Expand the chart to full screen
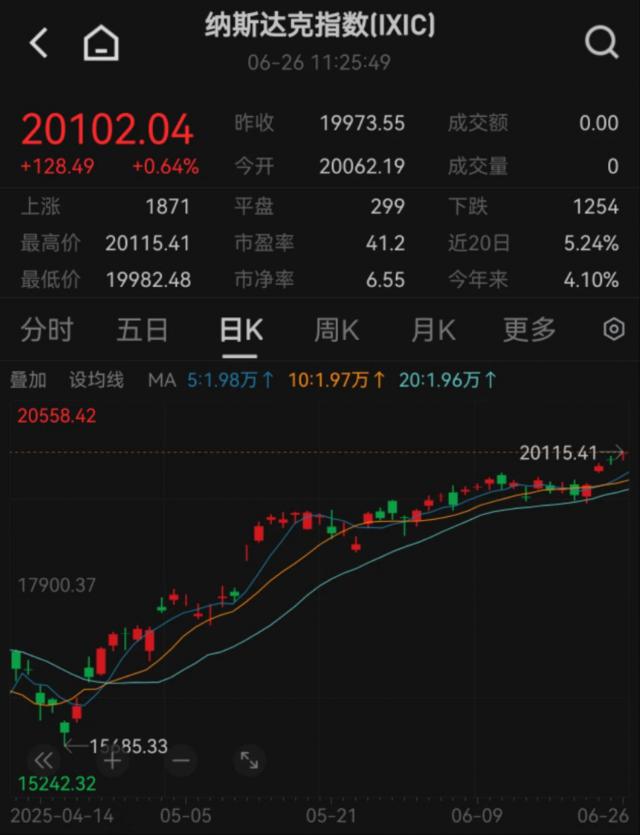 [x=249, y=760]
